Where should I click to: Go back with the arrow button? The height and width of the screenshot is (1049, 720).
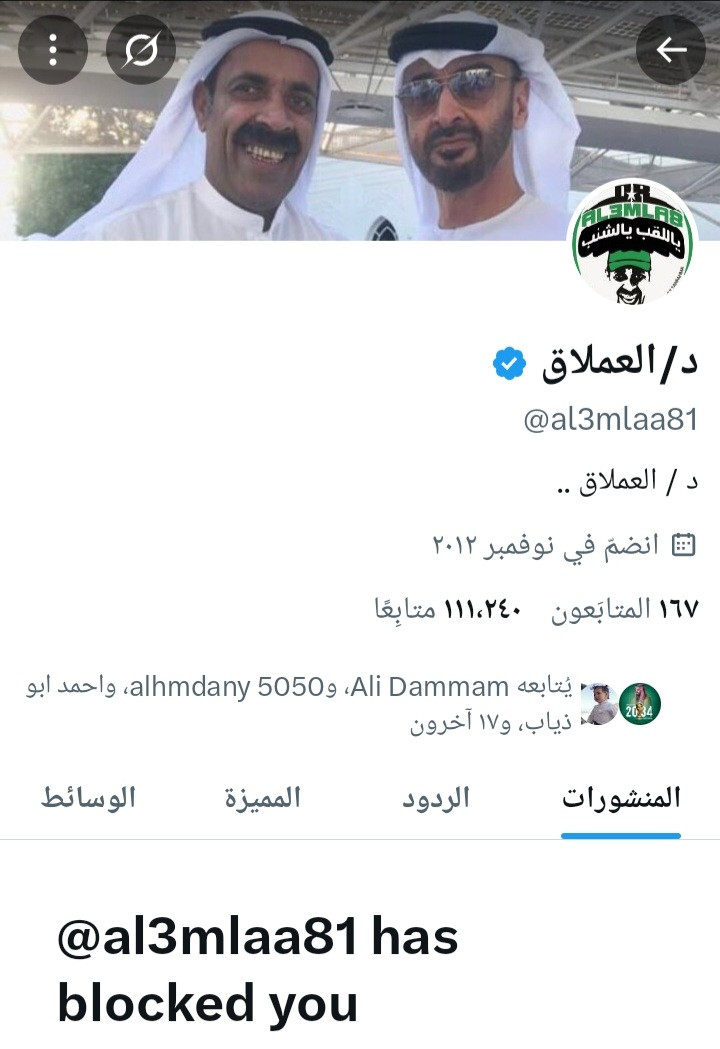(670, 50)
